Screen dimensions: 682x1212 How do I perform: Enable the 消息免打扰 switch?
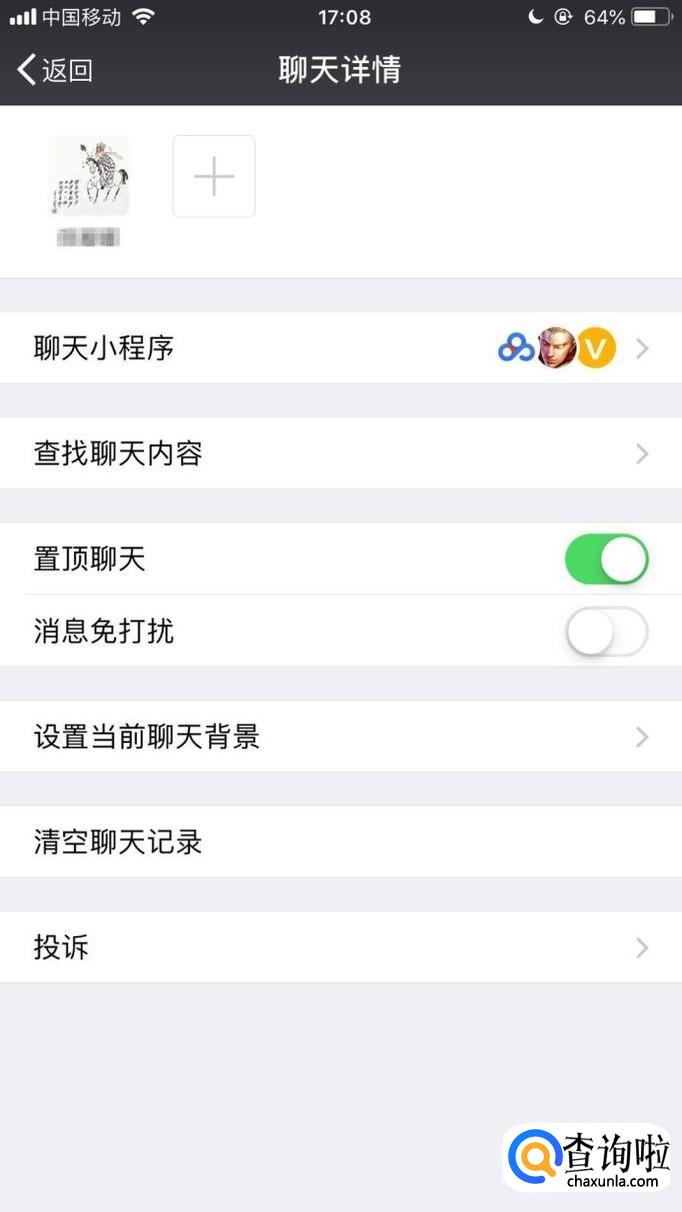click(606, 632)
